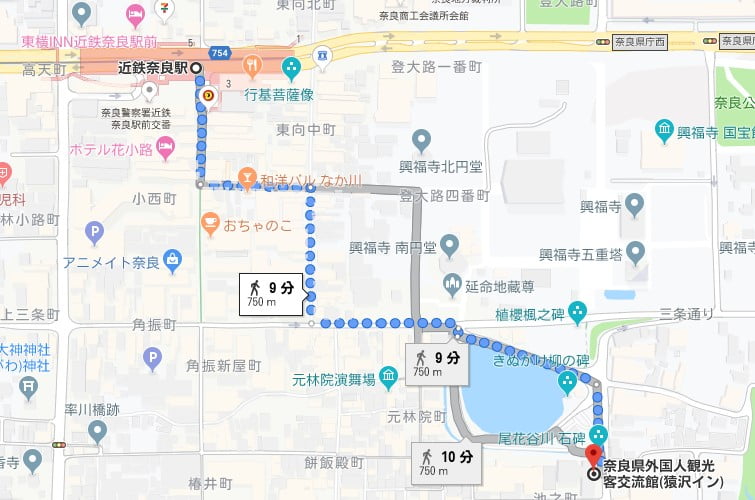Viewport: 755px width, 500px height.
Task: Tap the 興福寺五重塔 place pin
Action: pos(634,255)
